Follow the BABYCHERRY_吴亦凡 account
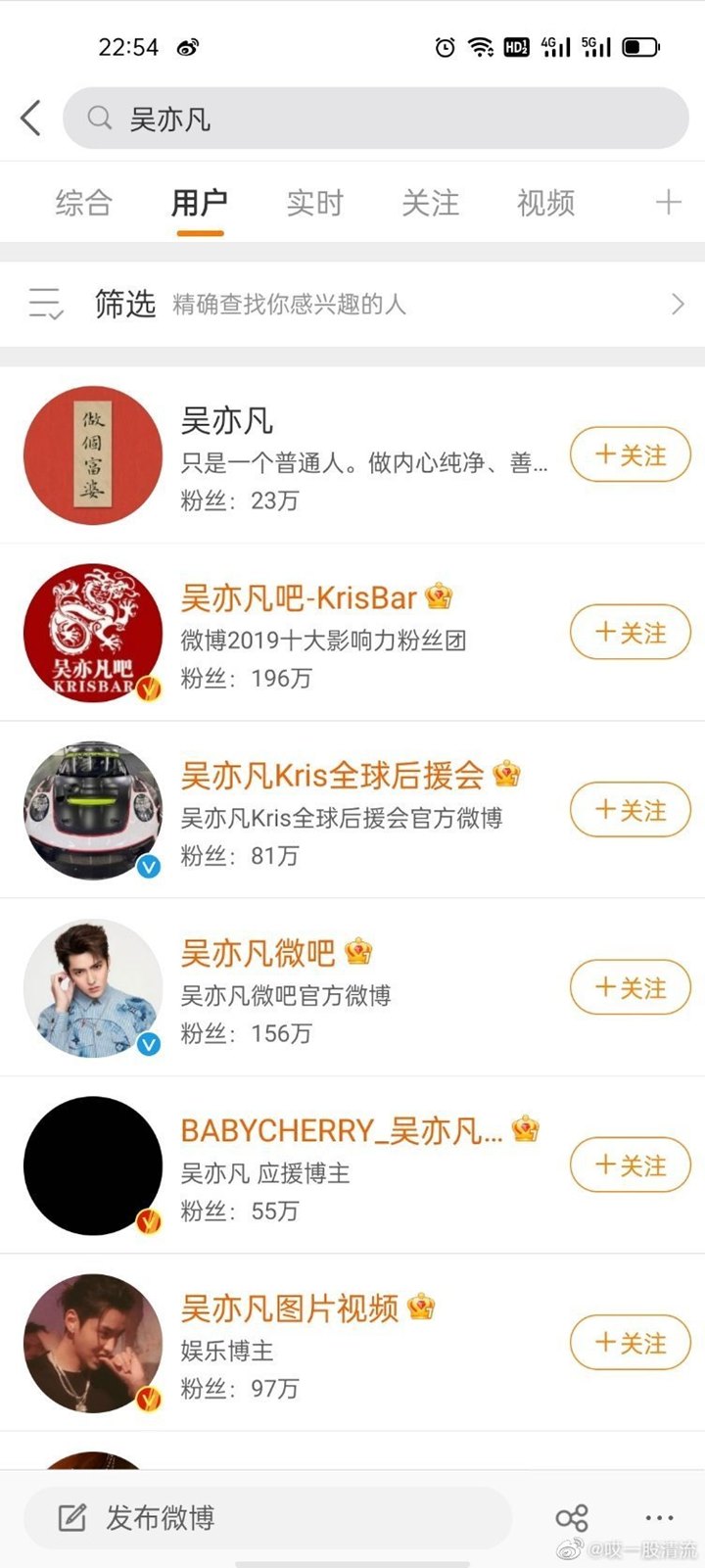This screenshot has height=1568, width=705. click(x=630, y=1165)
